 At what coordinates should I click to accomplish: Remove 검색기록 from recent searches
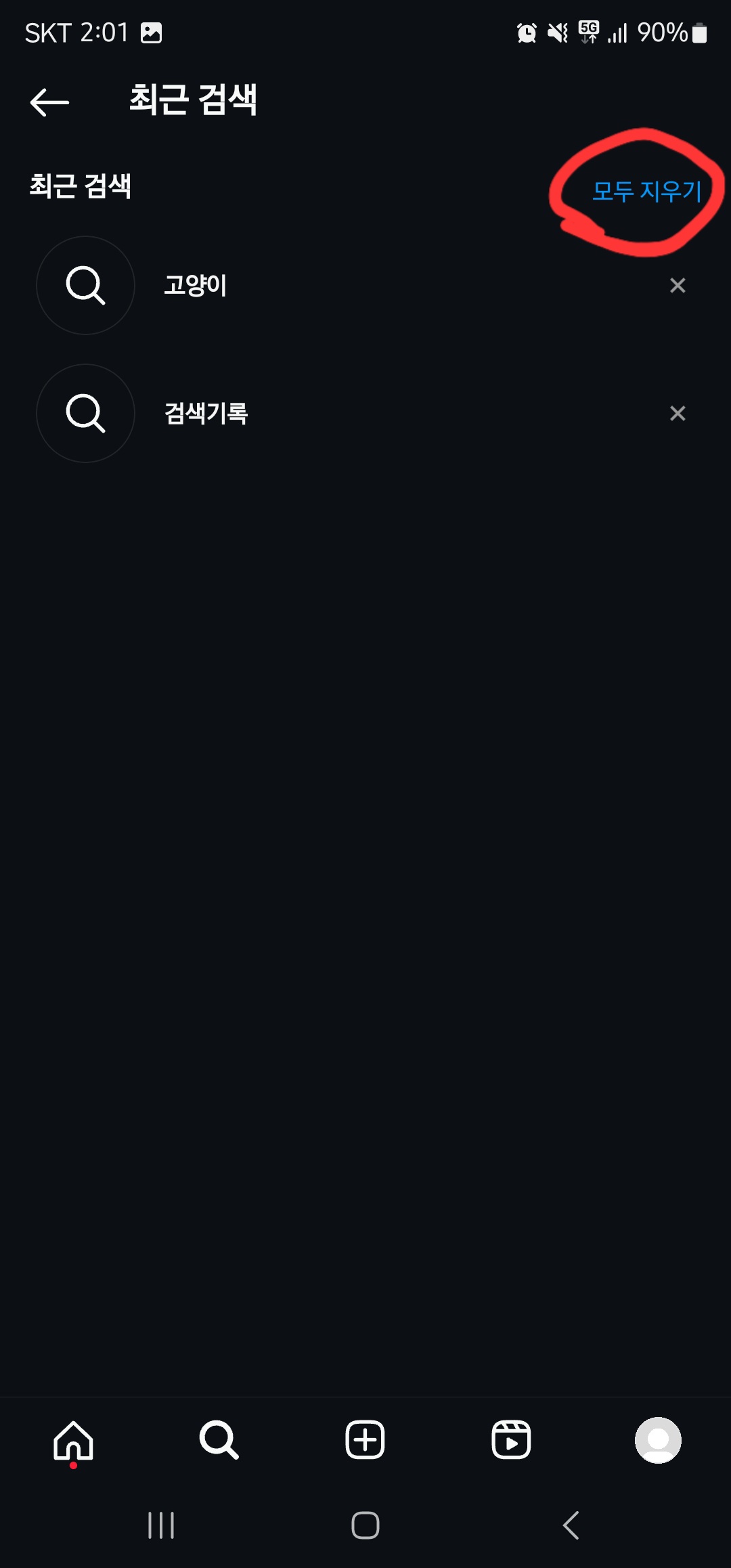(677, 413)
